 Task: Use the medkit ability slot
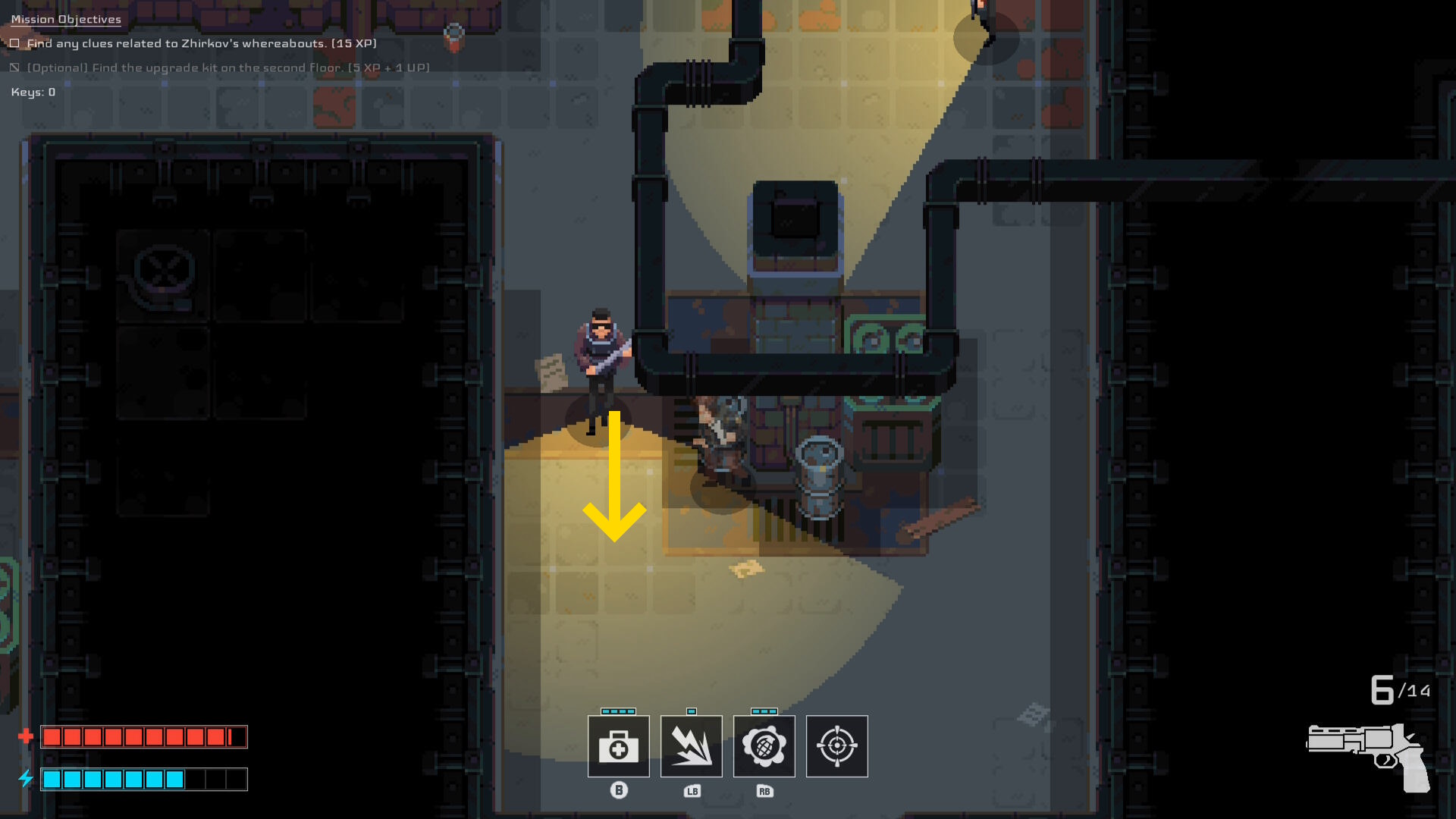click(618, 746)
